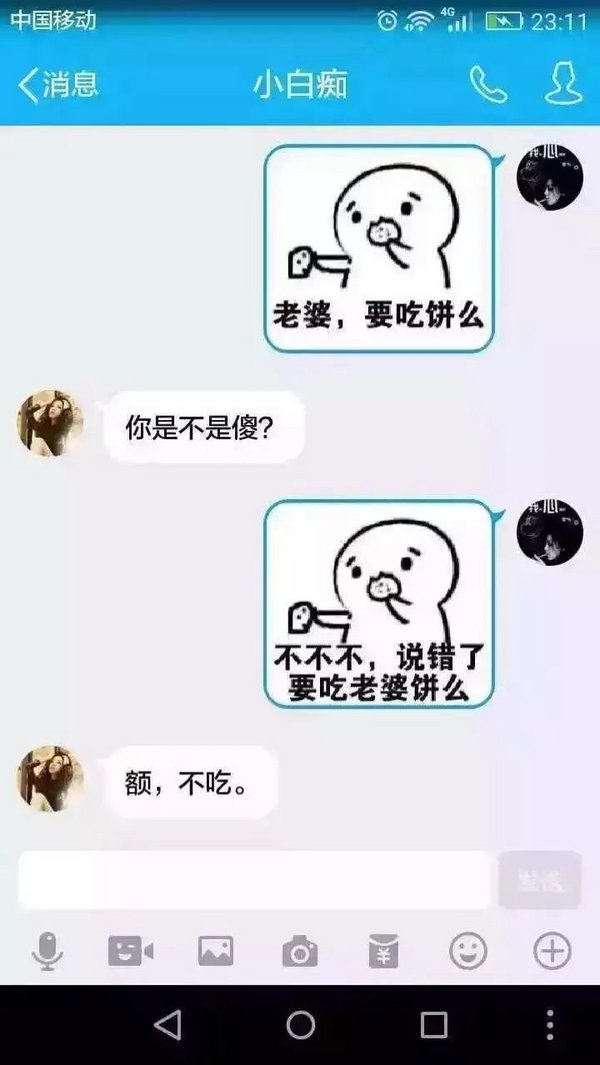Tap system back navigation button
This screenshot has height=1065, width=600.
[x=168, y=1024]
